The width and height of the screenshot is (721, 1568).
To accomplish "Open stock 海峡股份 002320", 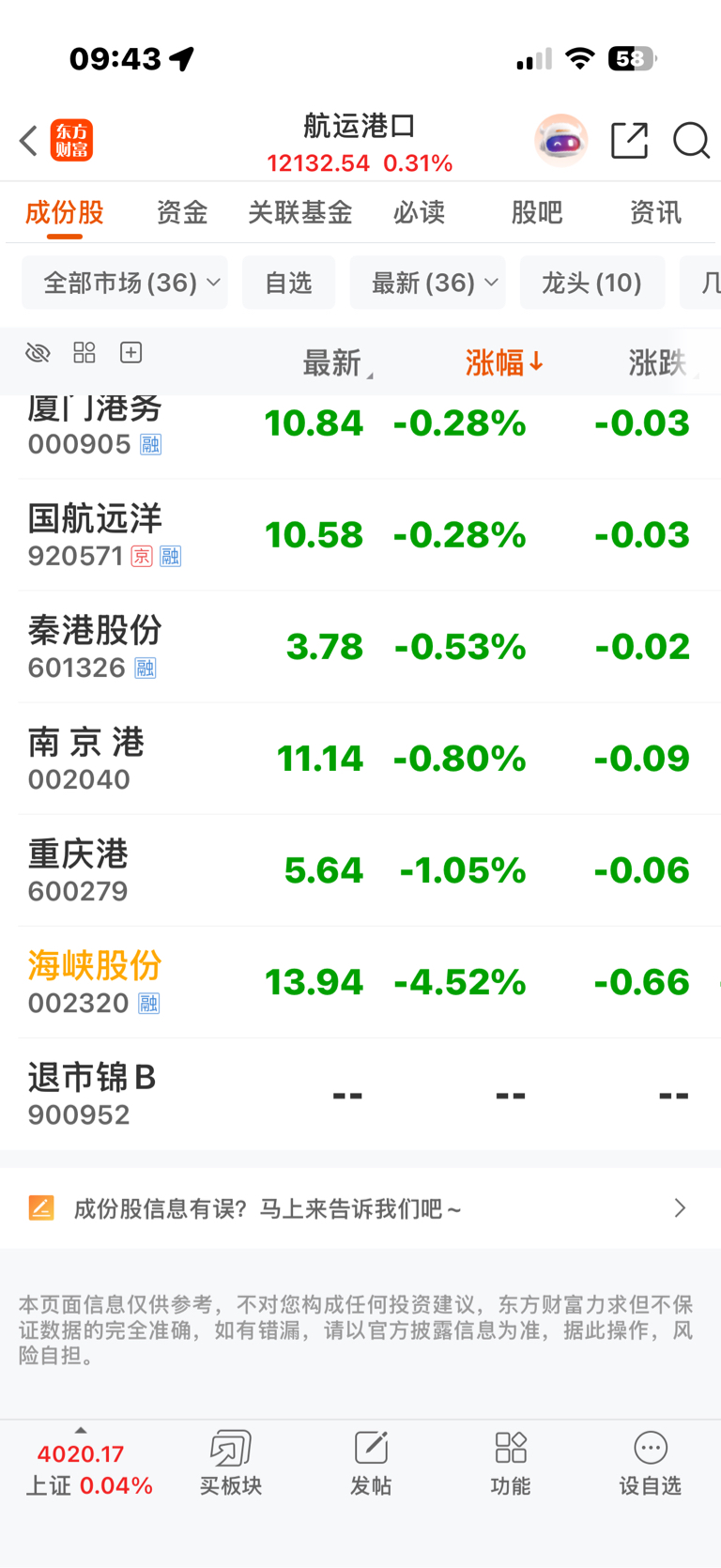I will click(94, 982).
